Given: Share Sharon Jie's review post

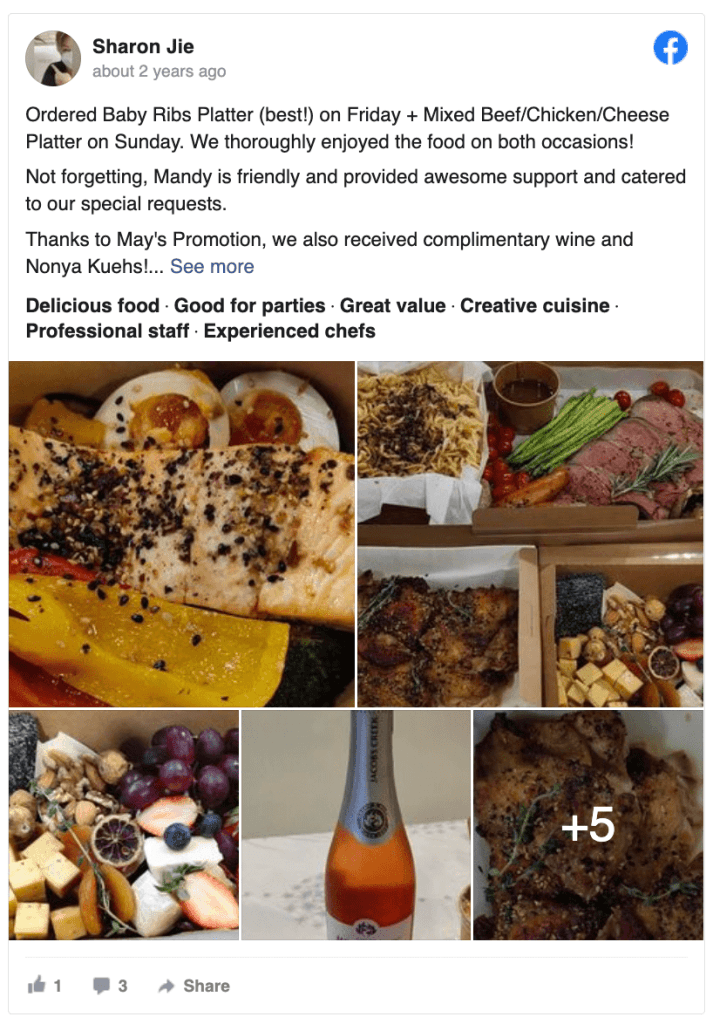Looking at the screenshot, I should point(194,986).
